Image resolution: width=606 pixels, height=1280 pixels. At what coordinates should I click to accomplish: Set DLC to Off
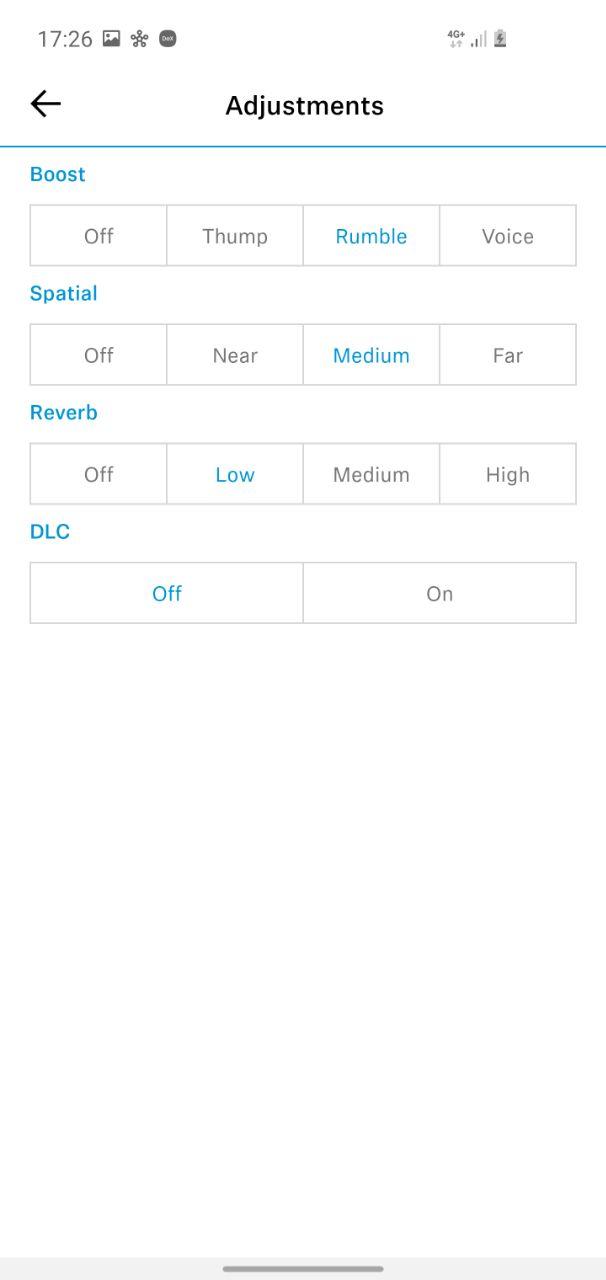[167, 593]
